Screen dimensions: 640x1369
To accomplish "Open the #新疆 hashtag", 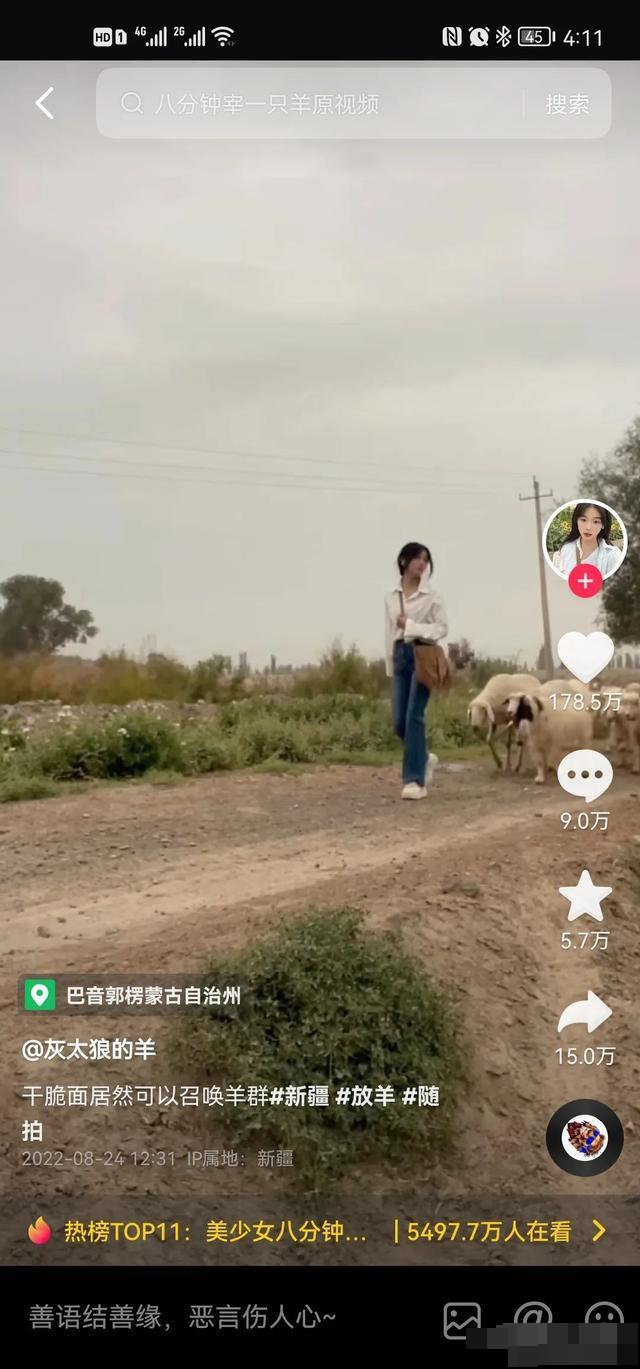I will (x=299, y=1096).
